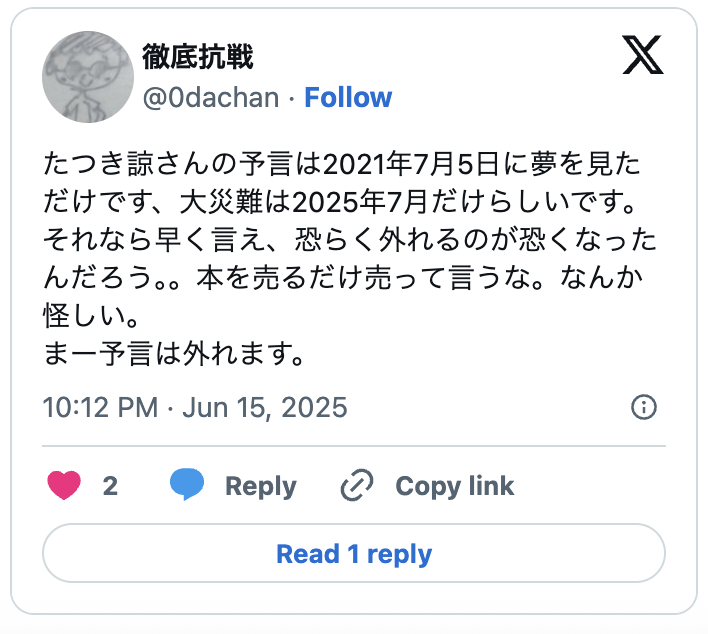Read 1 reply

pyautogui.click(x=354, y=554)
